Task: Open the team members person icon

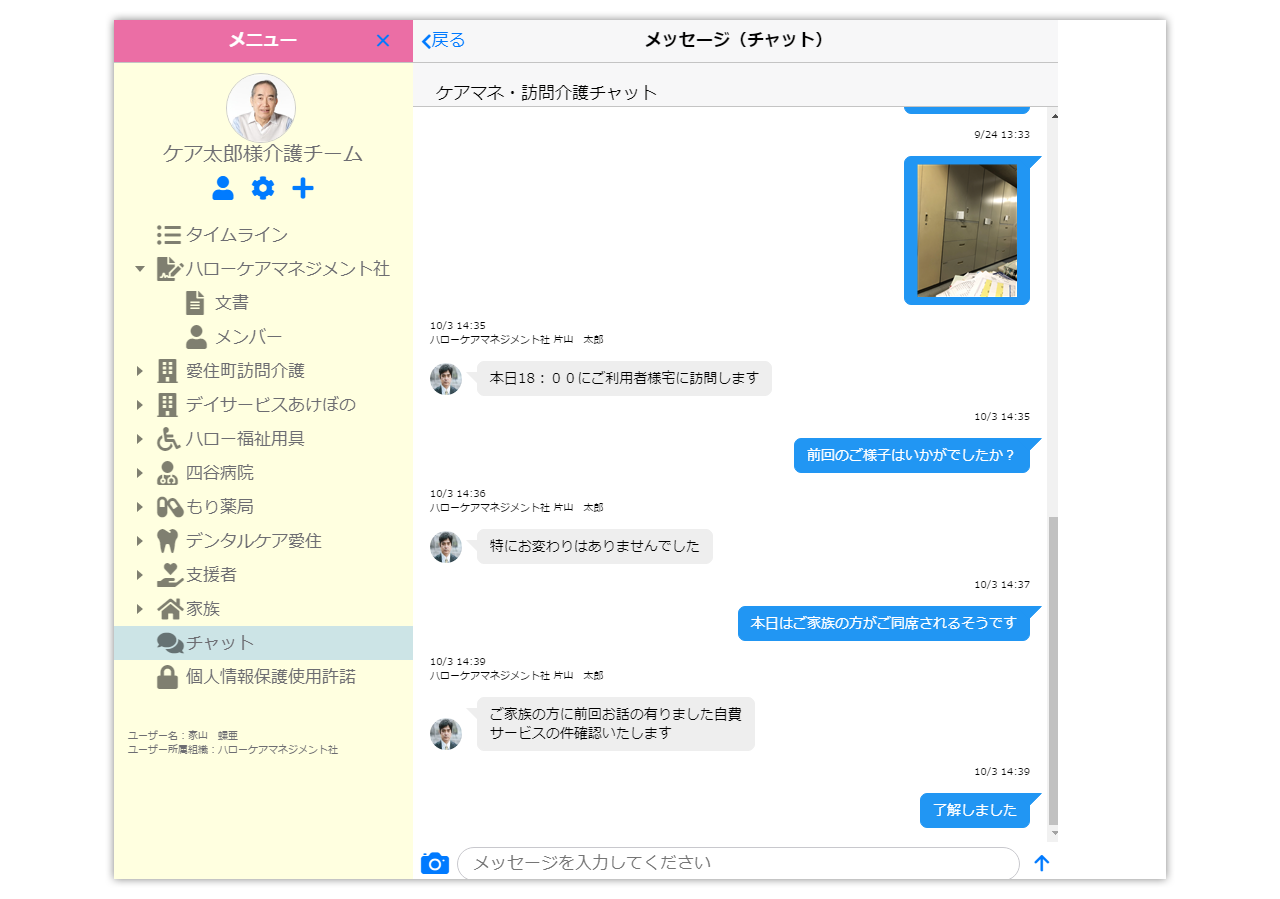Action: click(x=223, y=188)
